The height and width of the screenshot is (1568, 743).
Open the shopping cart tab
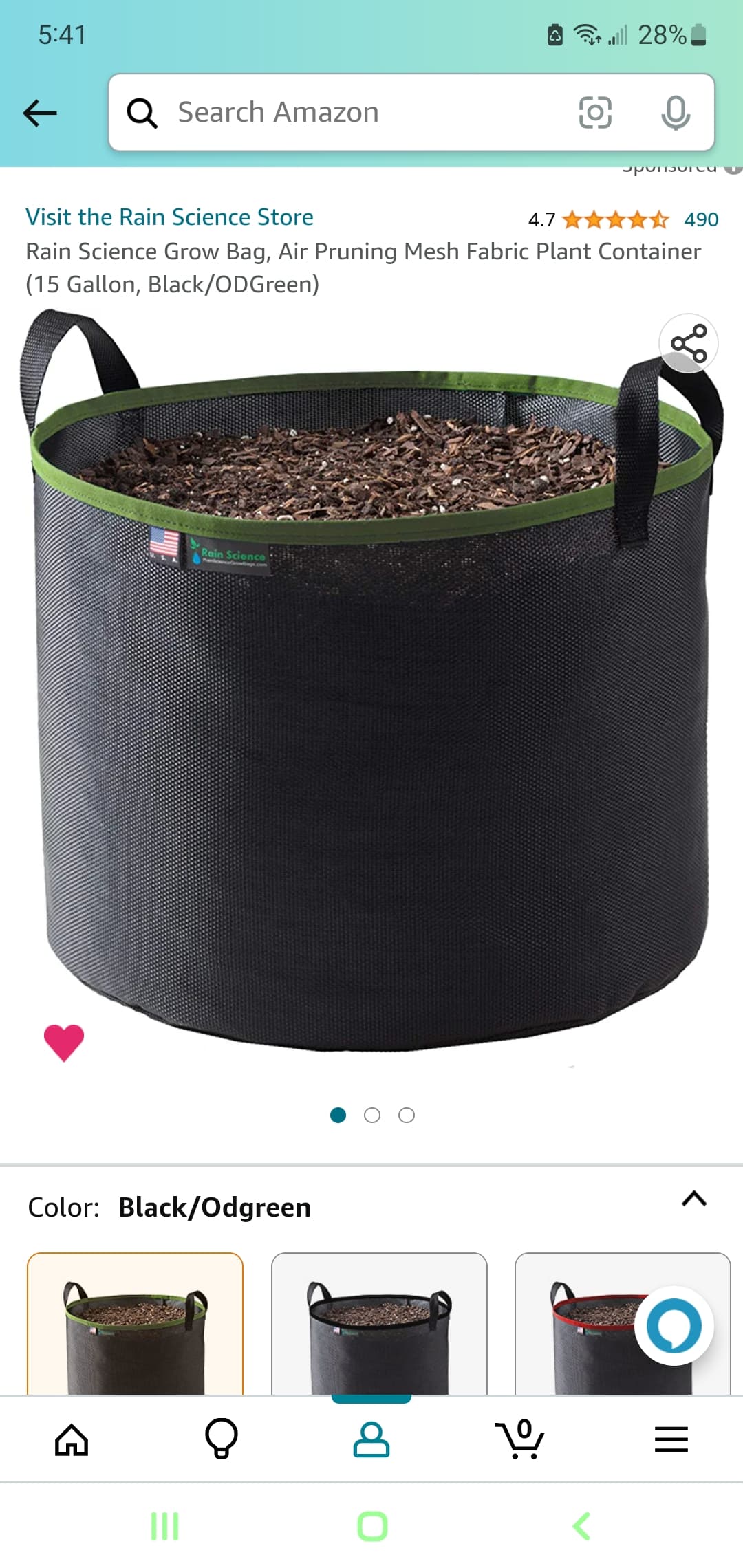(520, 1438)
